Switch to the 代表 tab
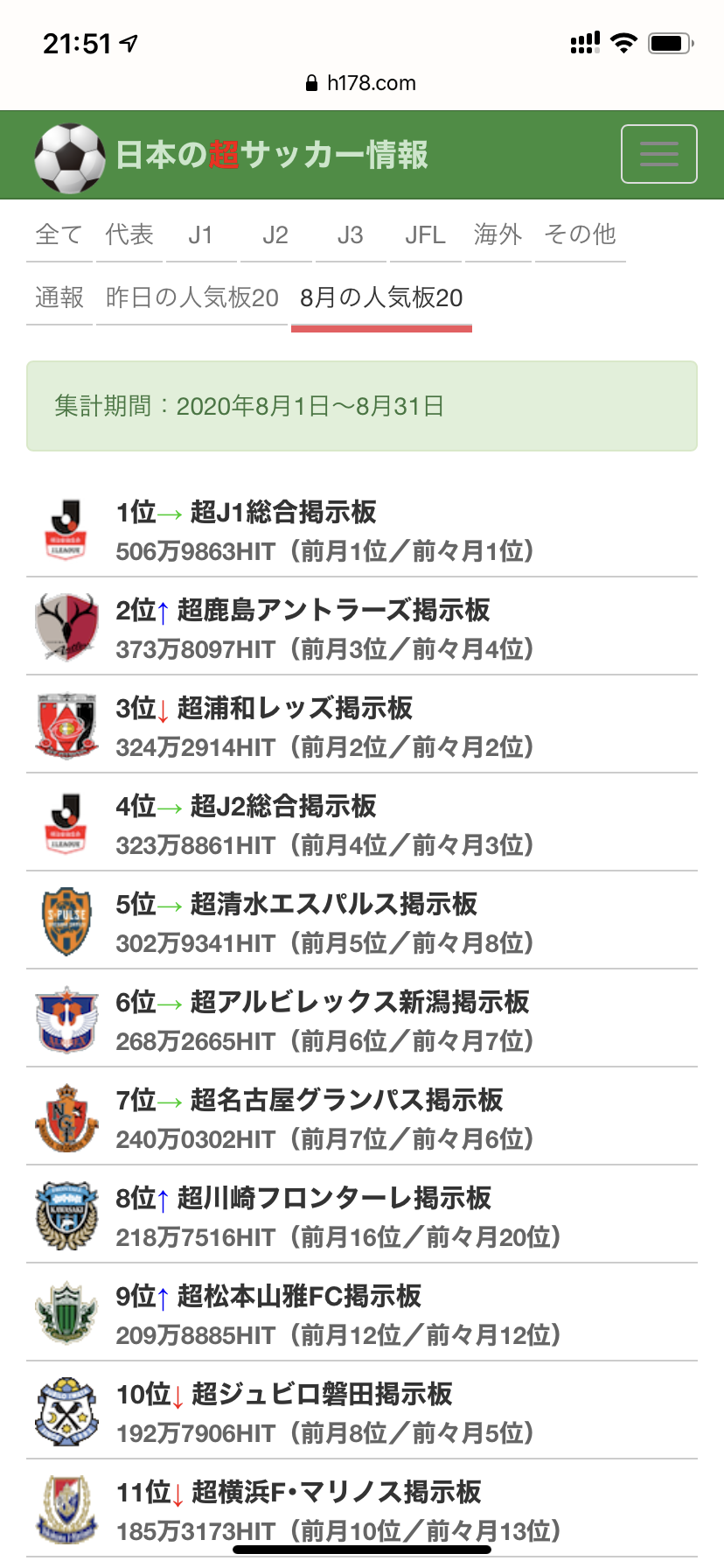Screen dimensions: 724x1568 coord(129,234)
